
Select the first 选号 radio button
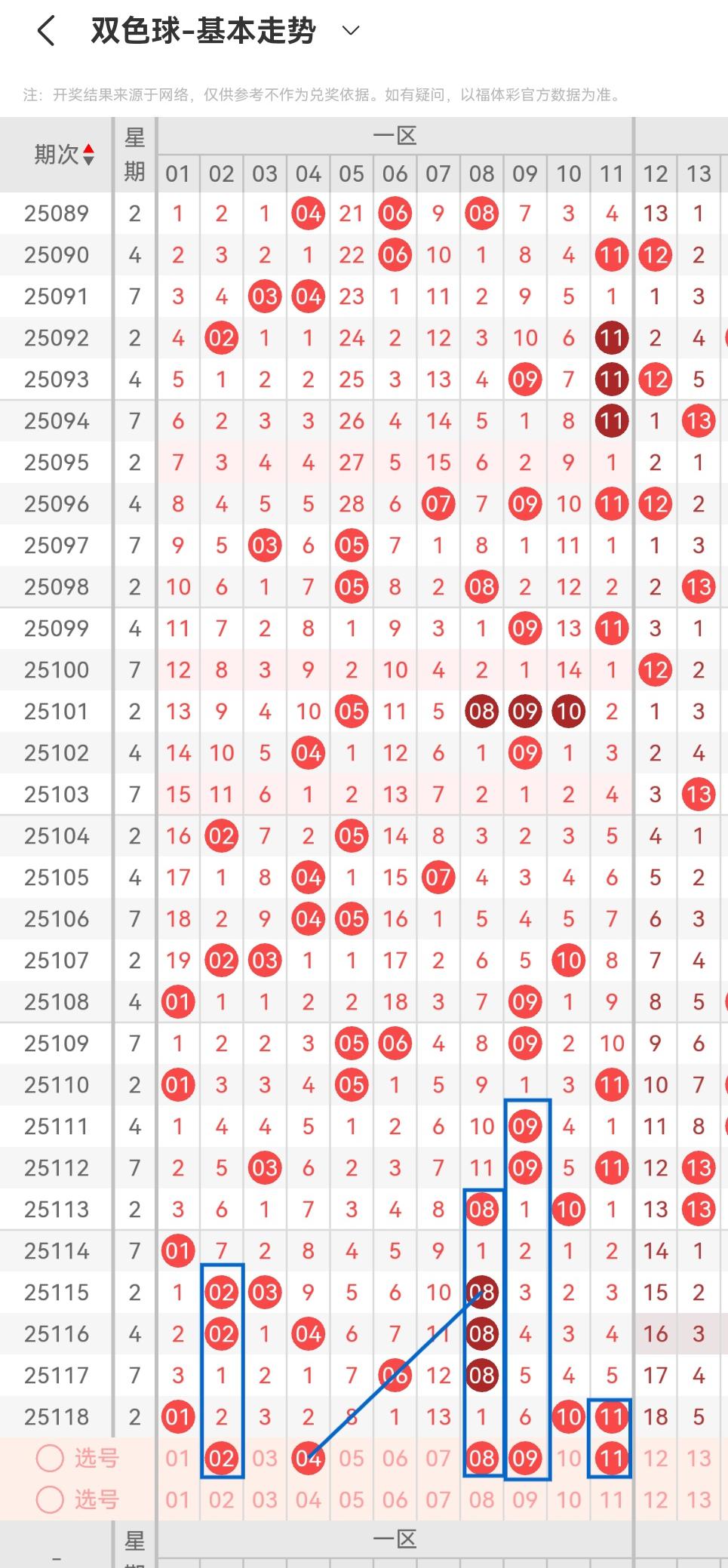pyautogui.click(x=50, y=1458)
